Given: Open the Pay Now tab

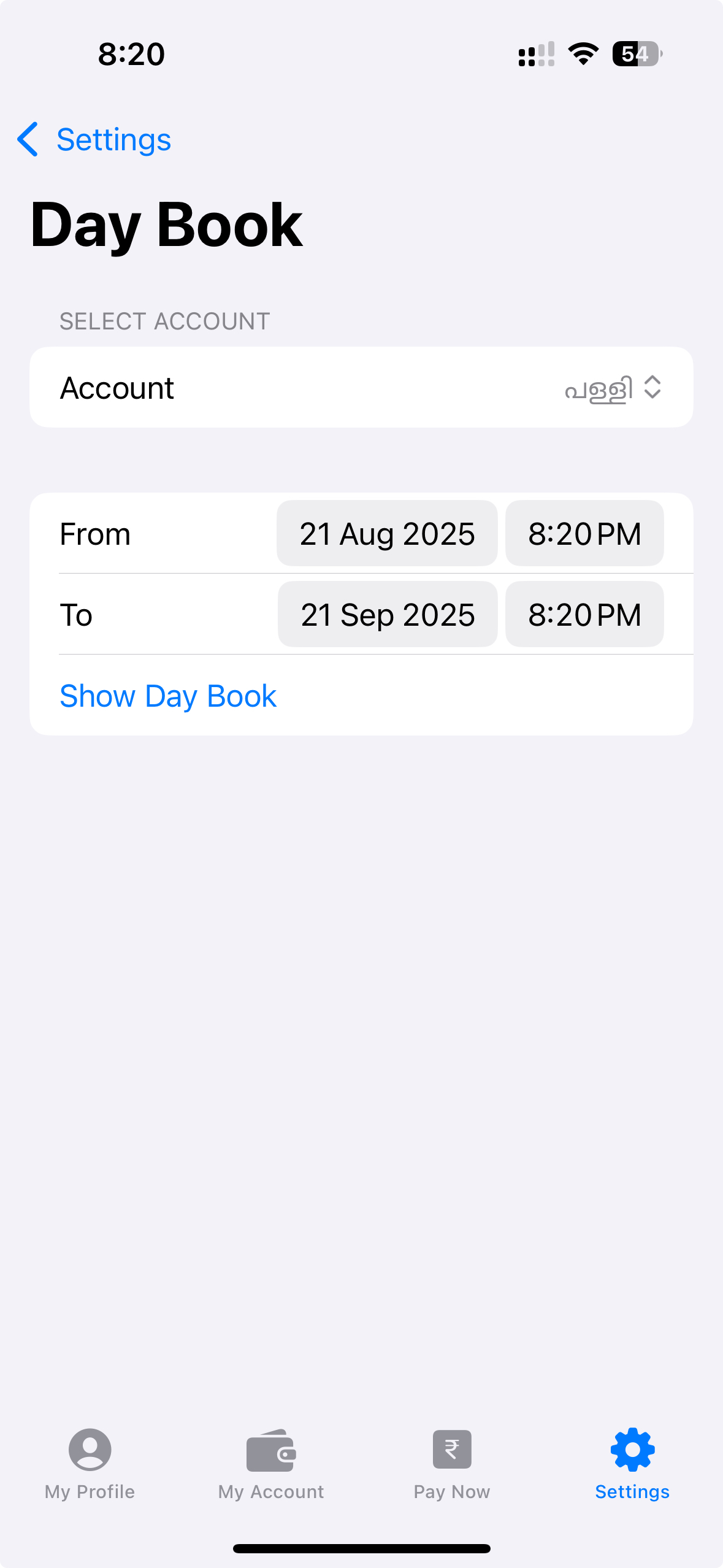Looking at the screenshot, I should tap(451, 1463).
